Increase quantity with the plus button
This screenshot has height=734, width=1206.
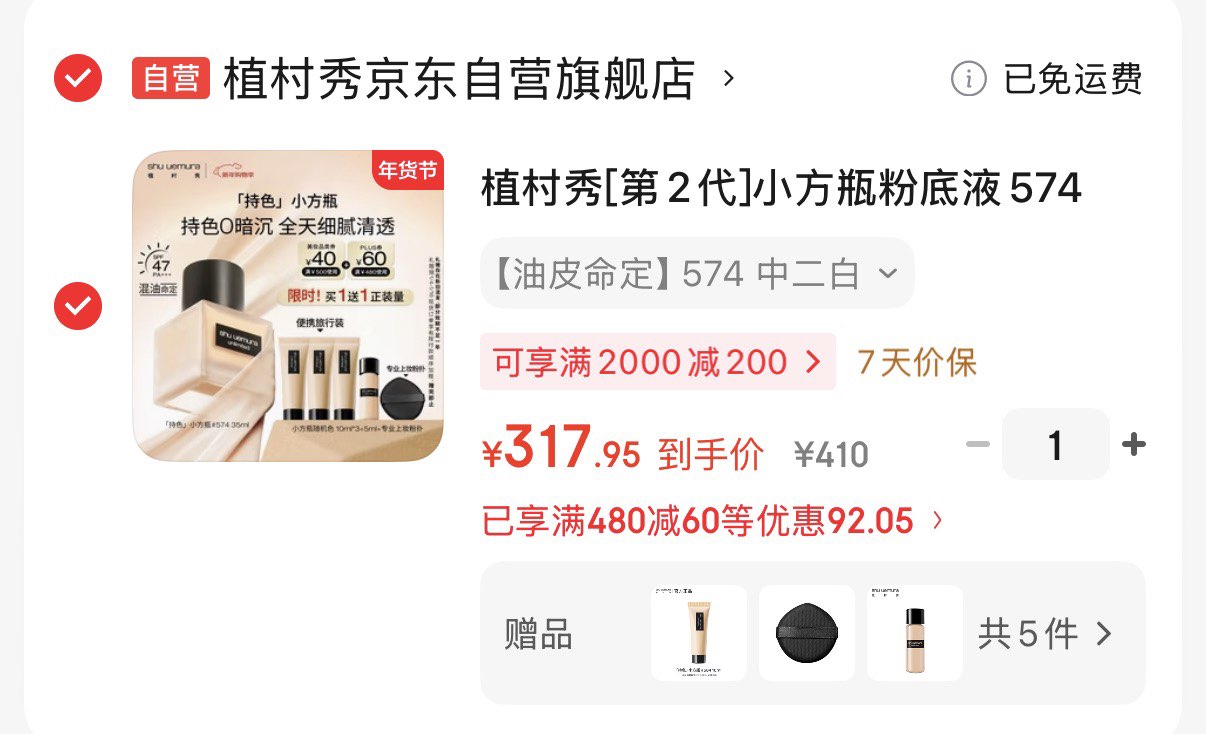click(1133, 444)
